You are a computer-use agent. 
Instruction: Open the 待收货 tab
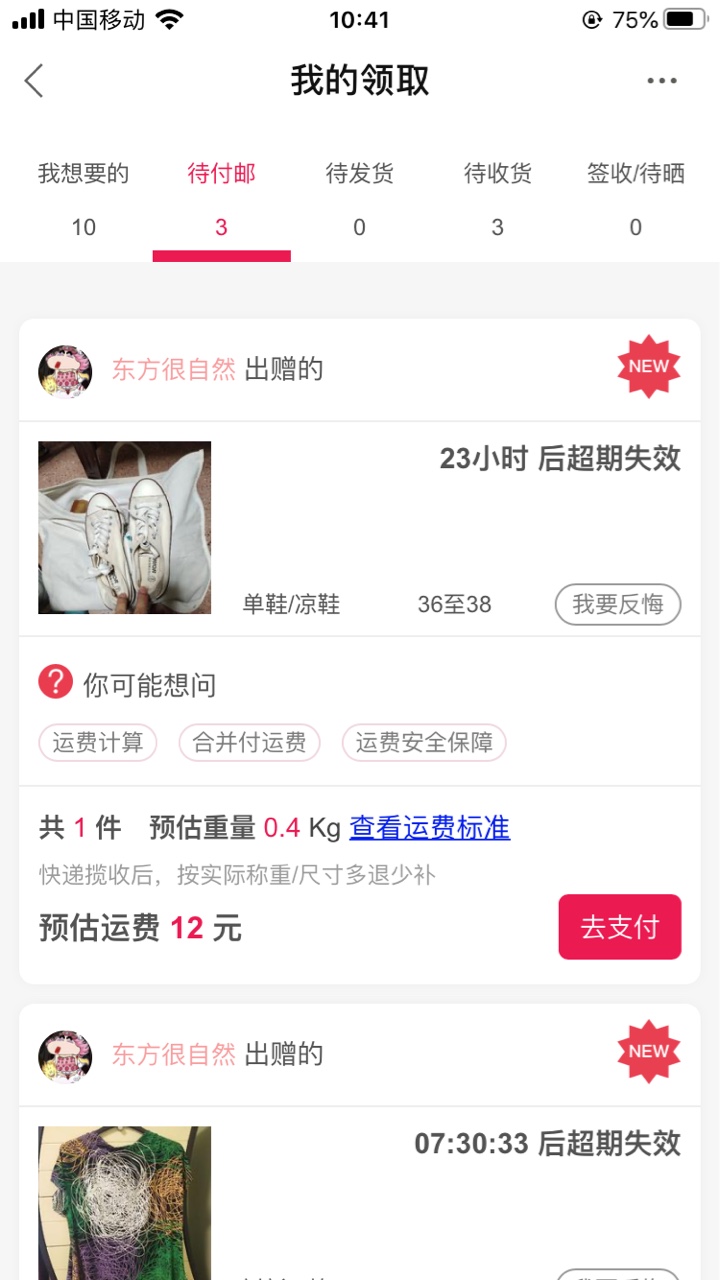pos(497,199)
